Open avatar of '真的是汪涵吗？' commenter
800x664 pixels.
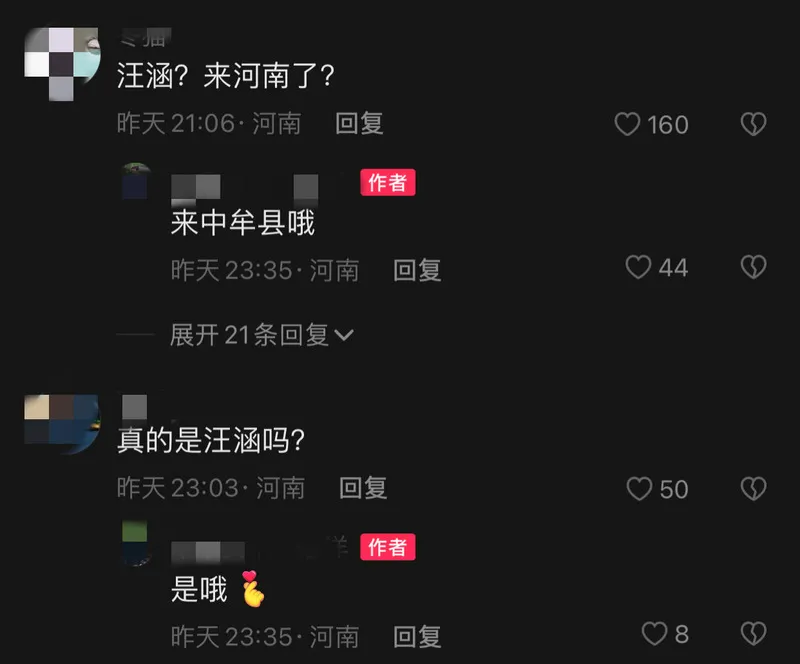coord(61,421)
